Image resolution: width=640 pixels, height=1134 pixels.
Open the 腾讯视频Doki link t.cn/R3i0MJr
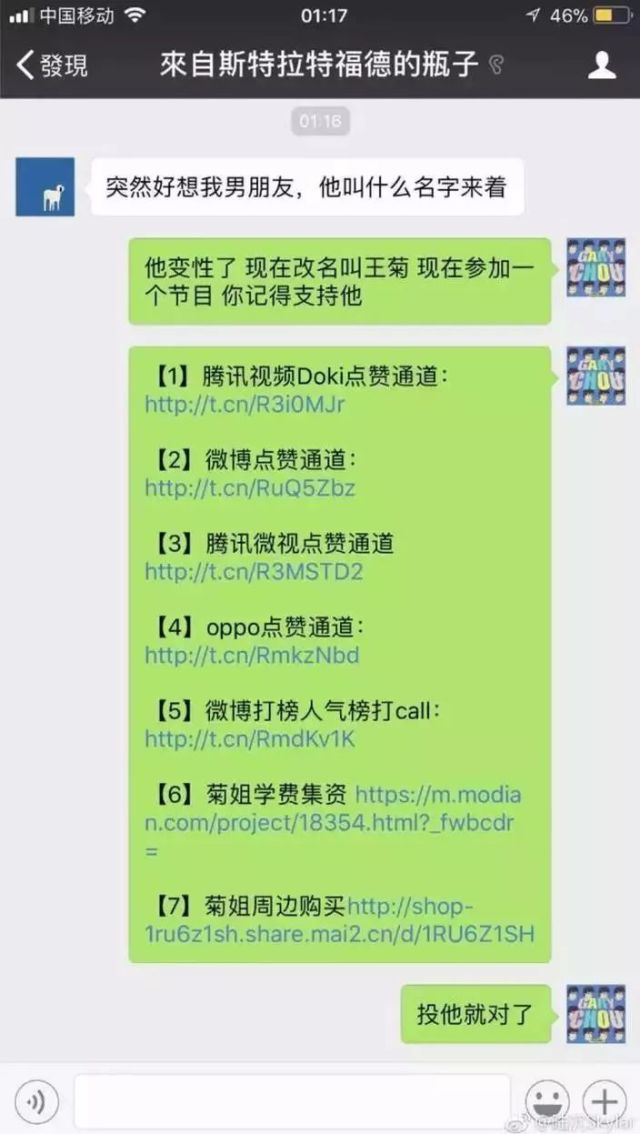coord(245,405)
